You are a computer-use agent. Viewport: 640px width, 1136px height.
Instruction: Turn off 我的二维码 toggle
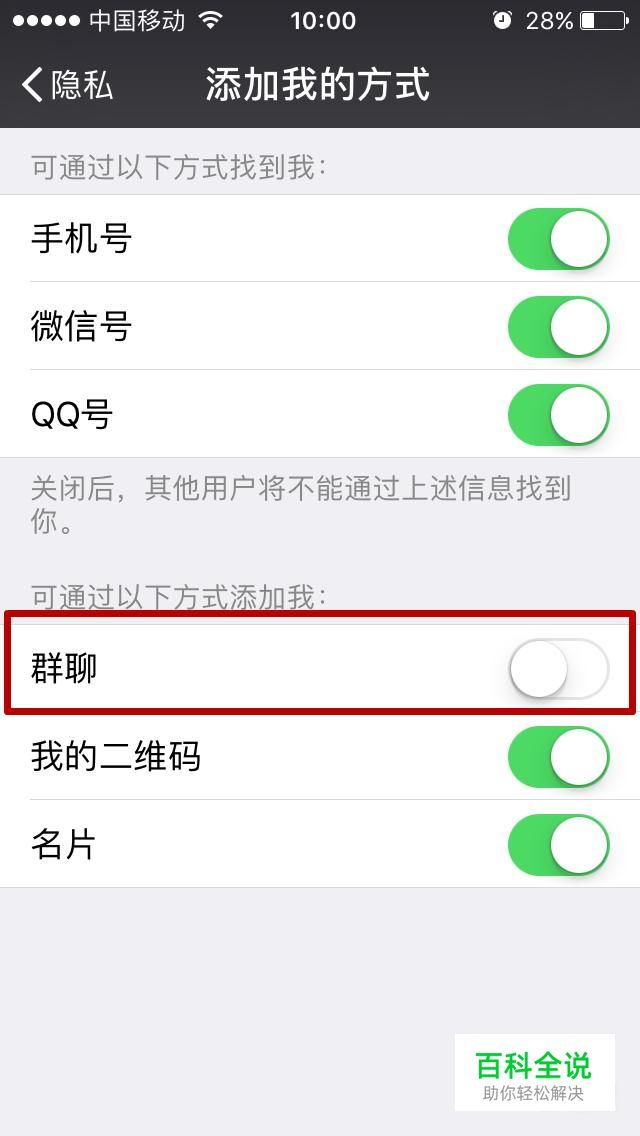click(x=558, y=757)
